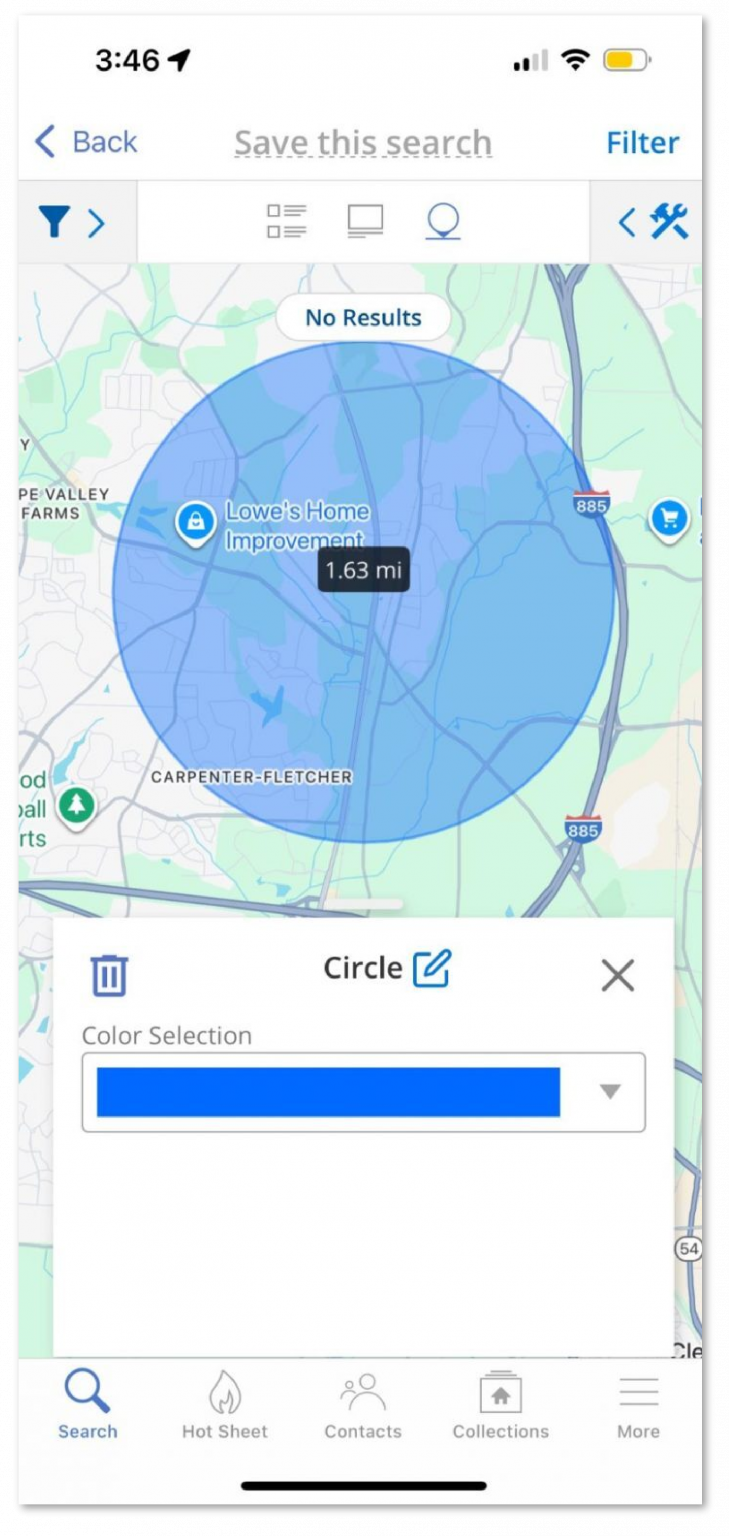The width and height of the screenshot is (729, 1536).
Task: Open the Color Selection dropdown
Action: [x=364, y=1092]
